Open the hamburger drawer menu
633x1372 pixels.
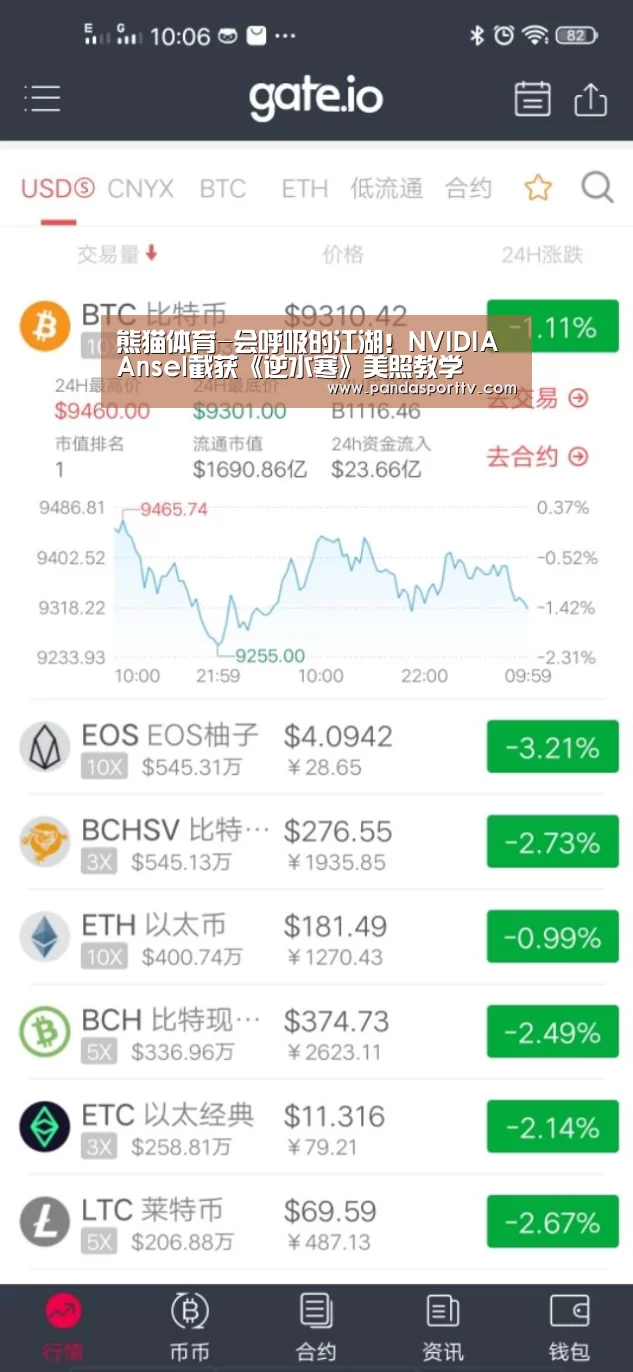[42, 98]
